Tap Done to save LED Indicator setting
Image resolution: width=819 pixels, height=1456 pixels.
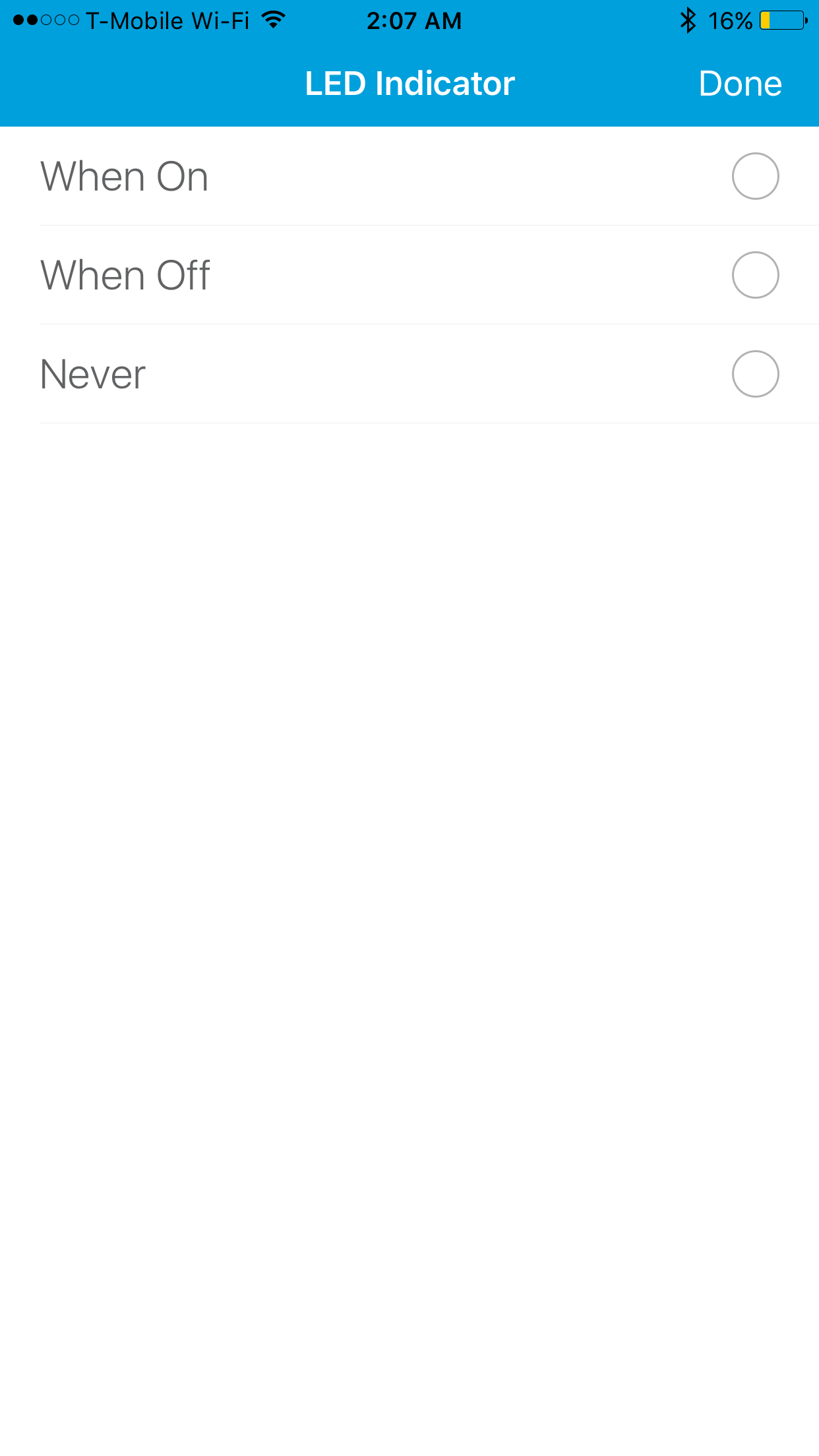[x=740, y=84]
